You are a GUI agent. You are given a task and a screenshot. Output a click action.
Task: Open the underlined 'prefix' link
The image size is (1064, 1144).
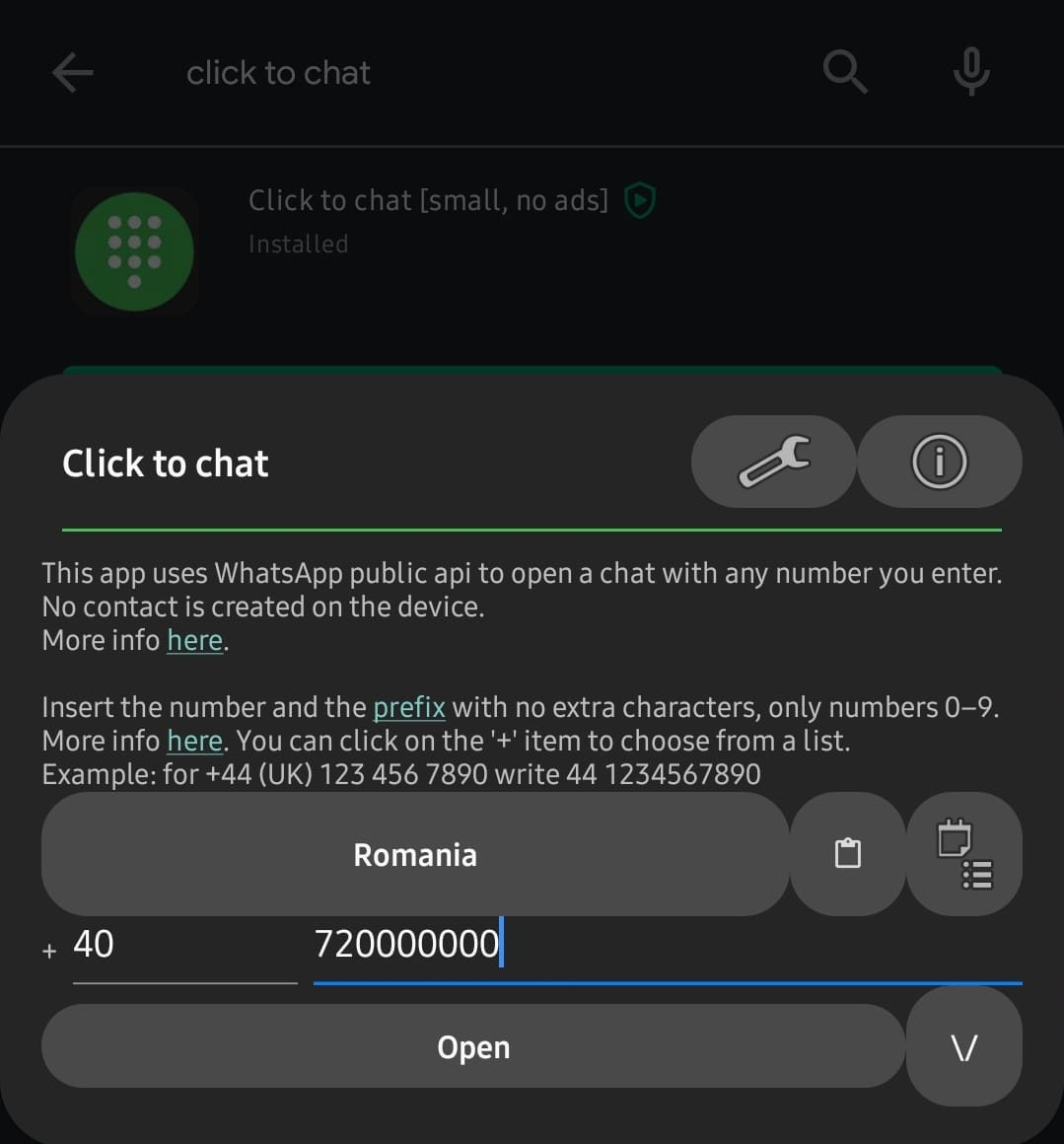click(x=408, y=707)
